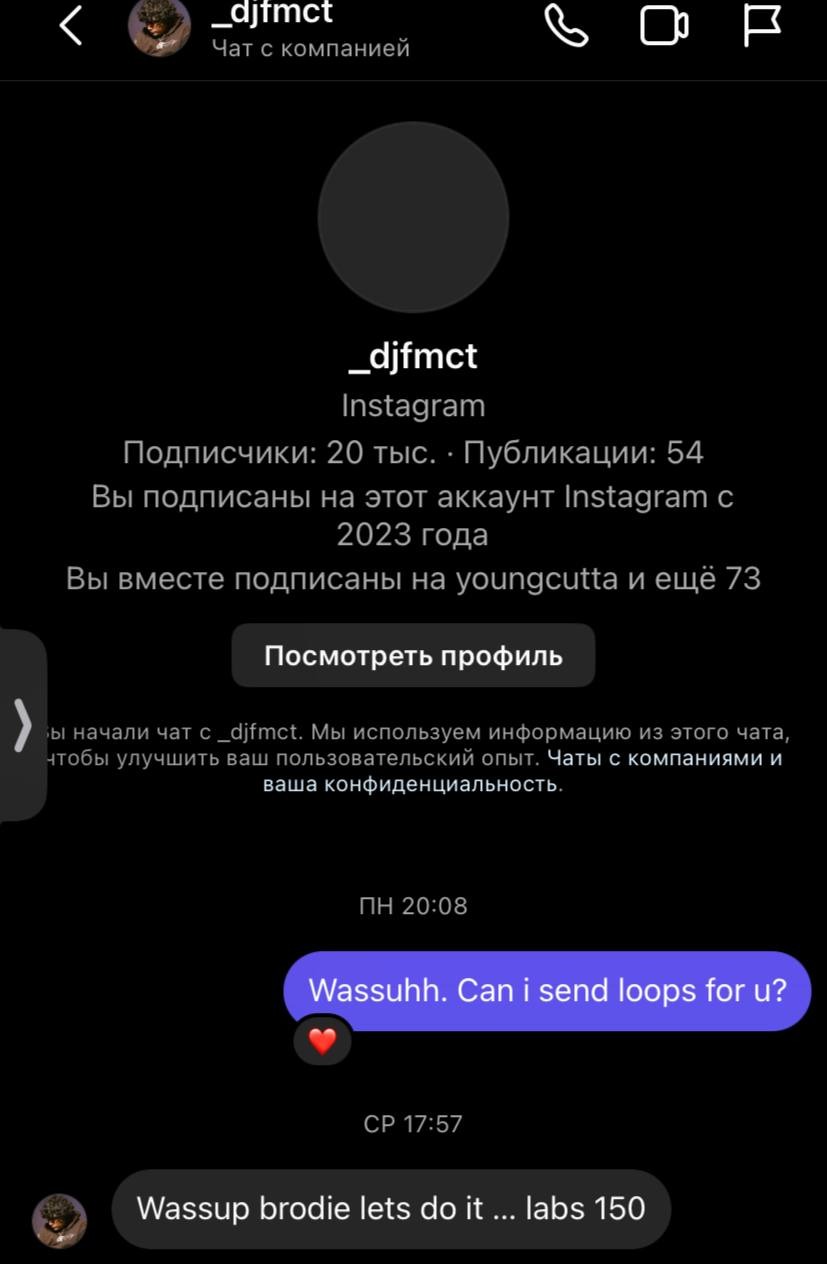Open the sender's avatar beside "Wassup brodie"
The image size is (827, 1264).
pyautogui.click(x=60, y=1221)
